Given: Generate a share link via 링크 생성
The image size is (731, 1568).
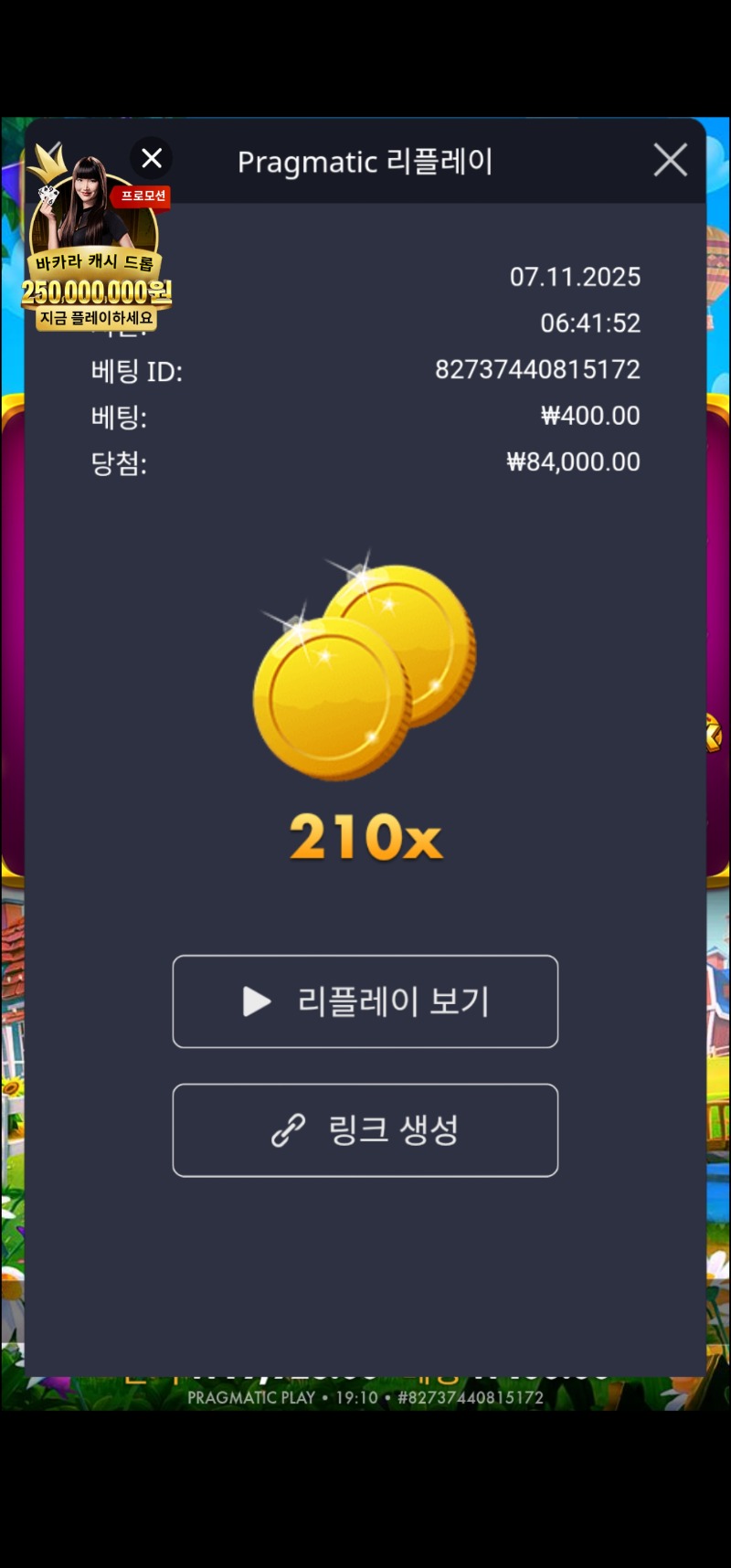Looking at the screenshot, I should (x=365, y=1129).
